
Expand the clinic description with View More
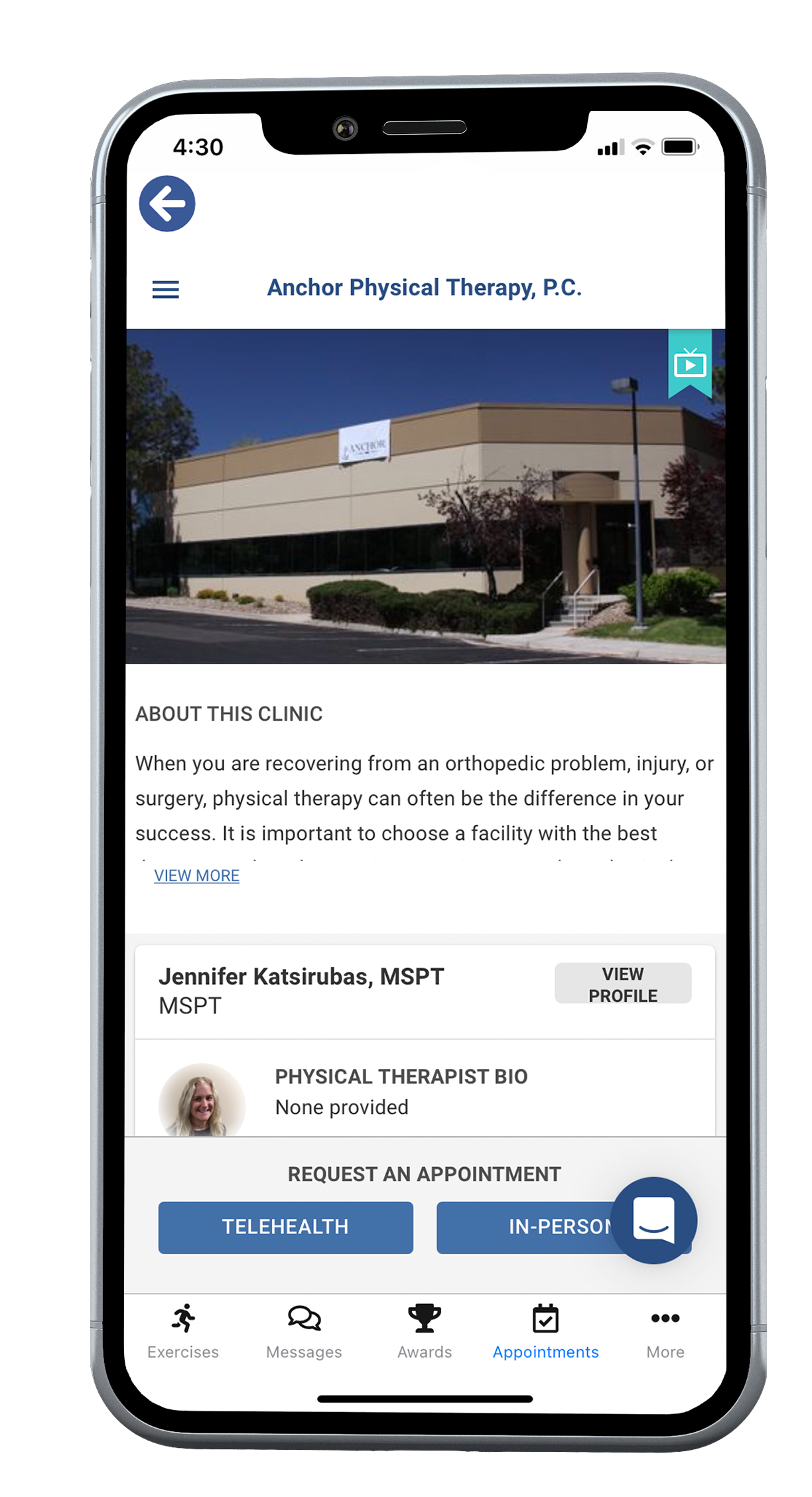pyautogui.click(x=196, y=876)
